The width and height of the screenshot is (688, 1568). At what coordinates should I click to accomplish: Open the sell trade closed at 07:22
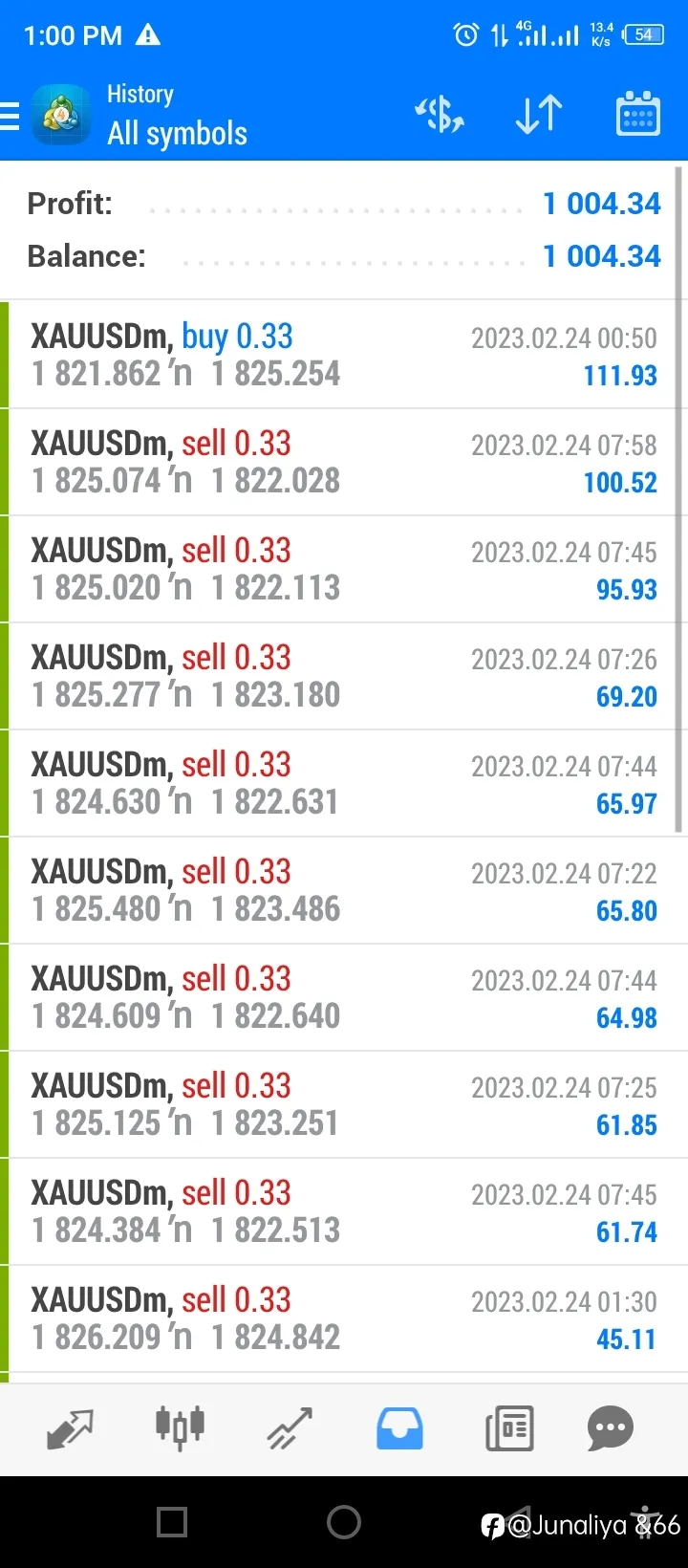click(x=344, y=890)
